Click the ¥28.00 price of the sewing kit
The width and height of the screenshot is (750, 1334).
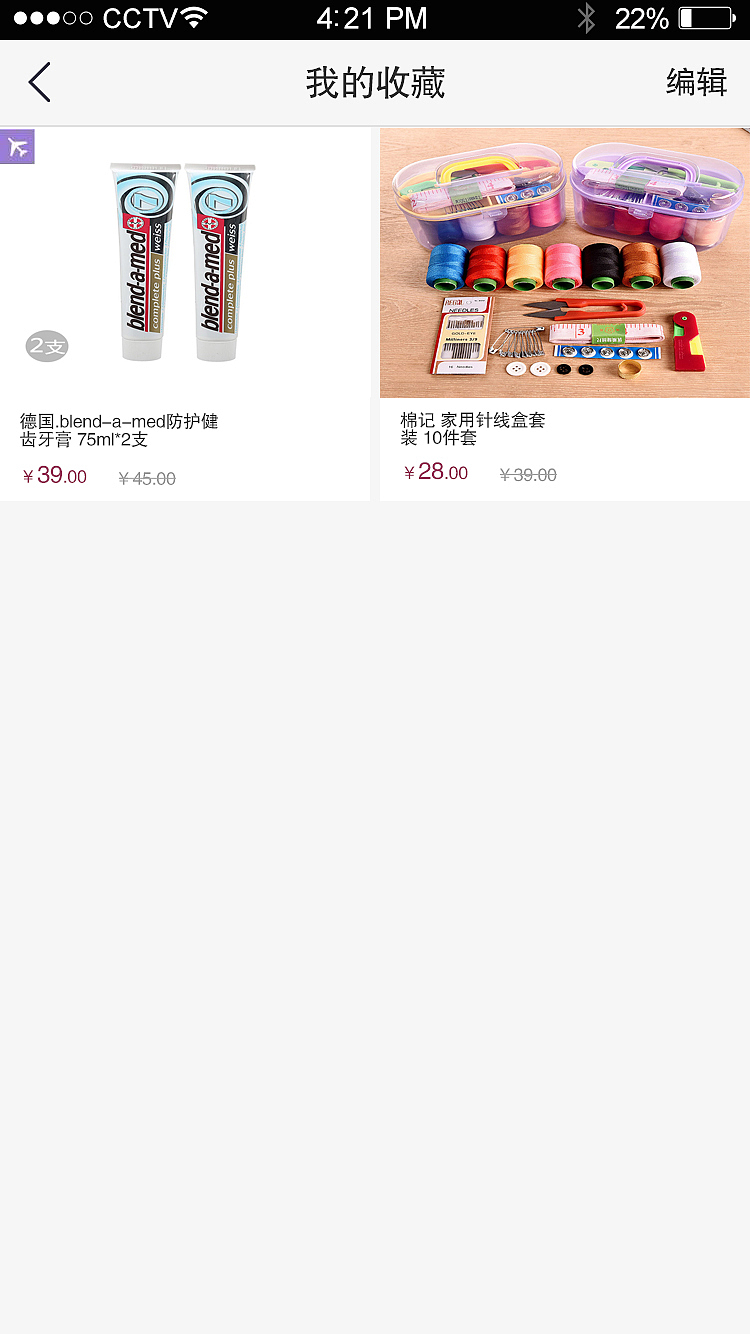pos(437,472)
